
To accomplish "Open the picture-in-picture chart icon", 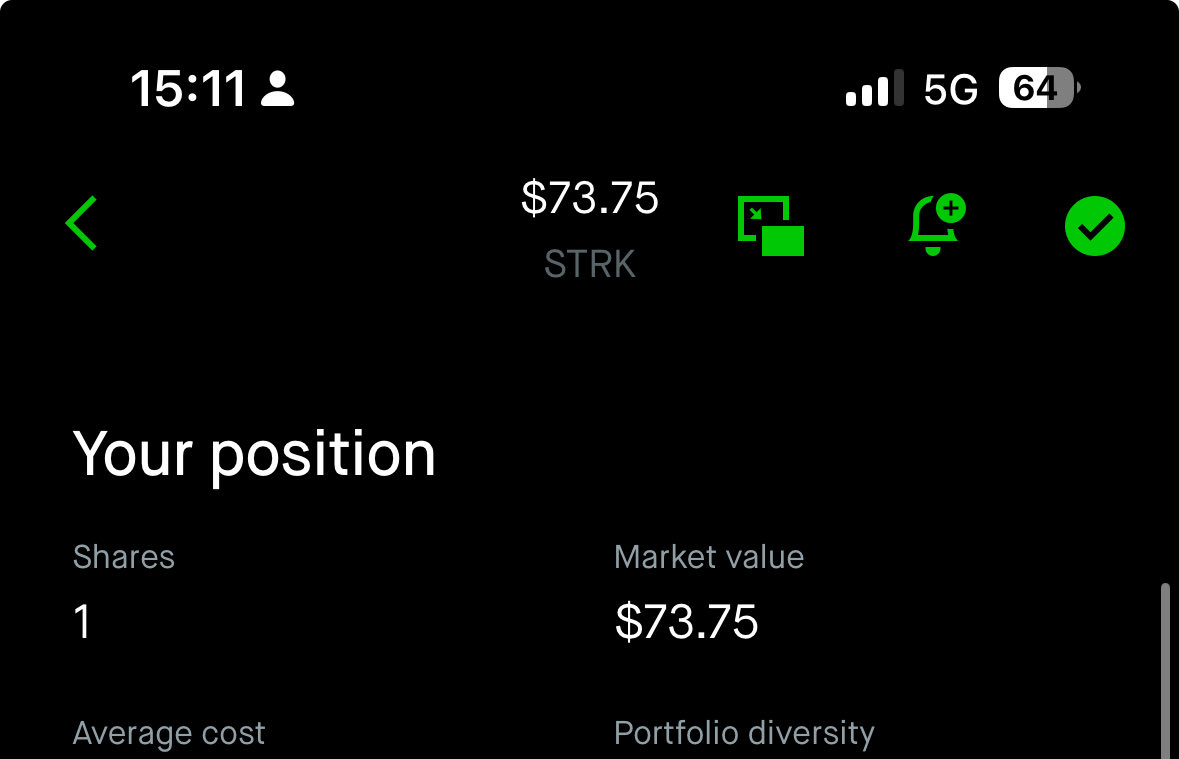I will pos(770,227).
